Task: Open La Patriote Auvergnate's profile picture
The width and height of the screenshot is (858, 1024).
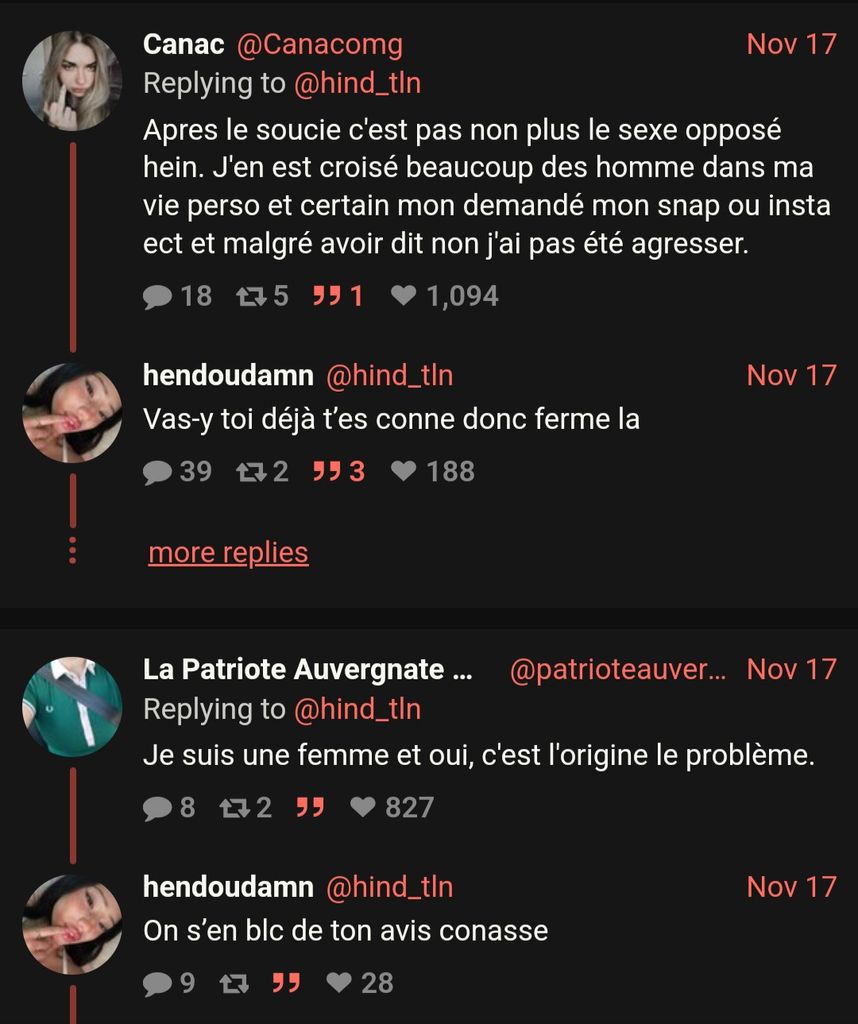Action: (72, 707)
